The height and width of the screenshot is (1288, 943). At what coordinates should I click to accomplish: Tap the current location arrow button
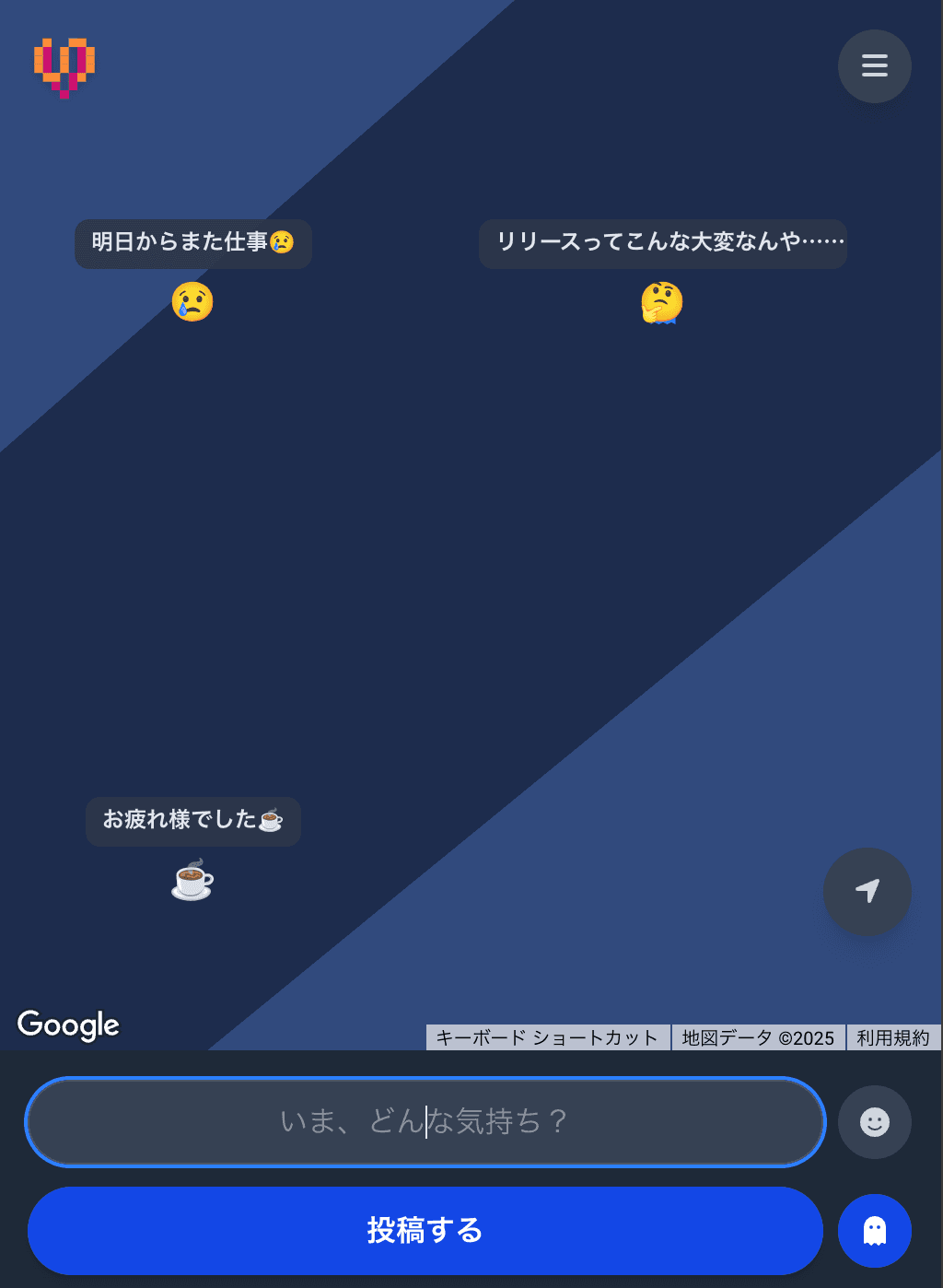tap(867, 891)
